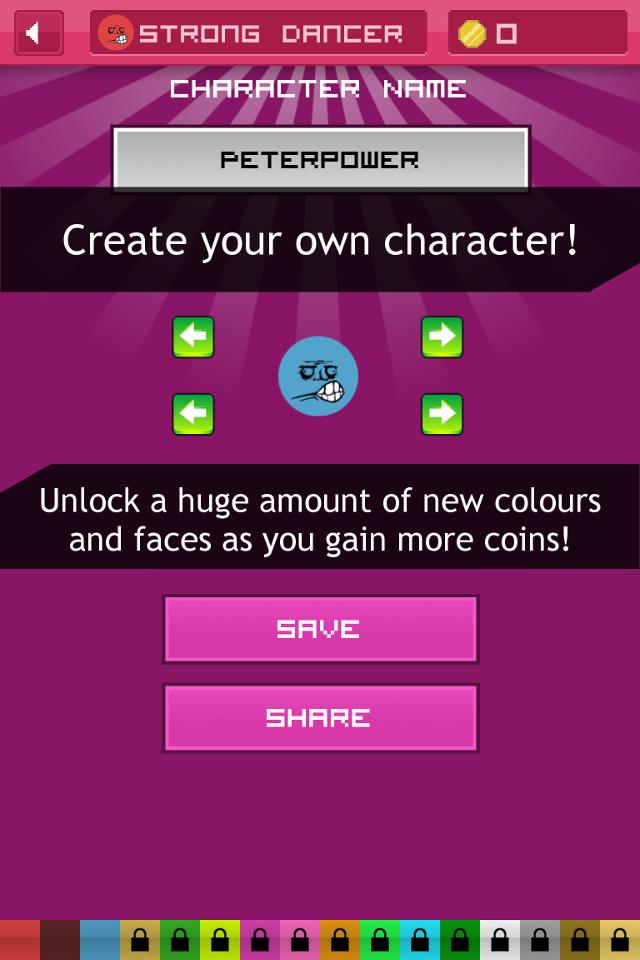The height and width of the screenshot is (960, 640).
Task: Tap the upper right green arrow
Action: point(442,337)
